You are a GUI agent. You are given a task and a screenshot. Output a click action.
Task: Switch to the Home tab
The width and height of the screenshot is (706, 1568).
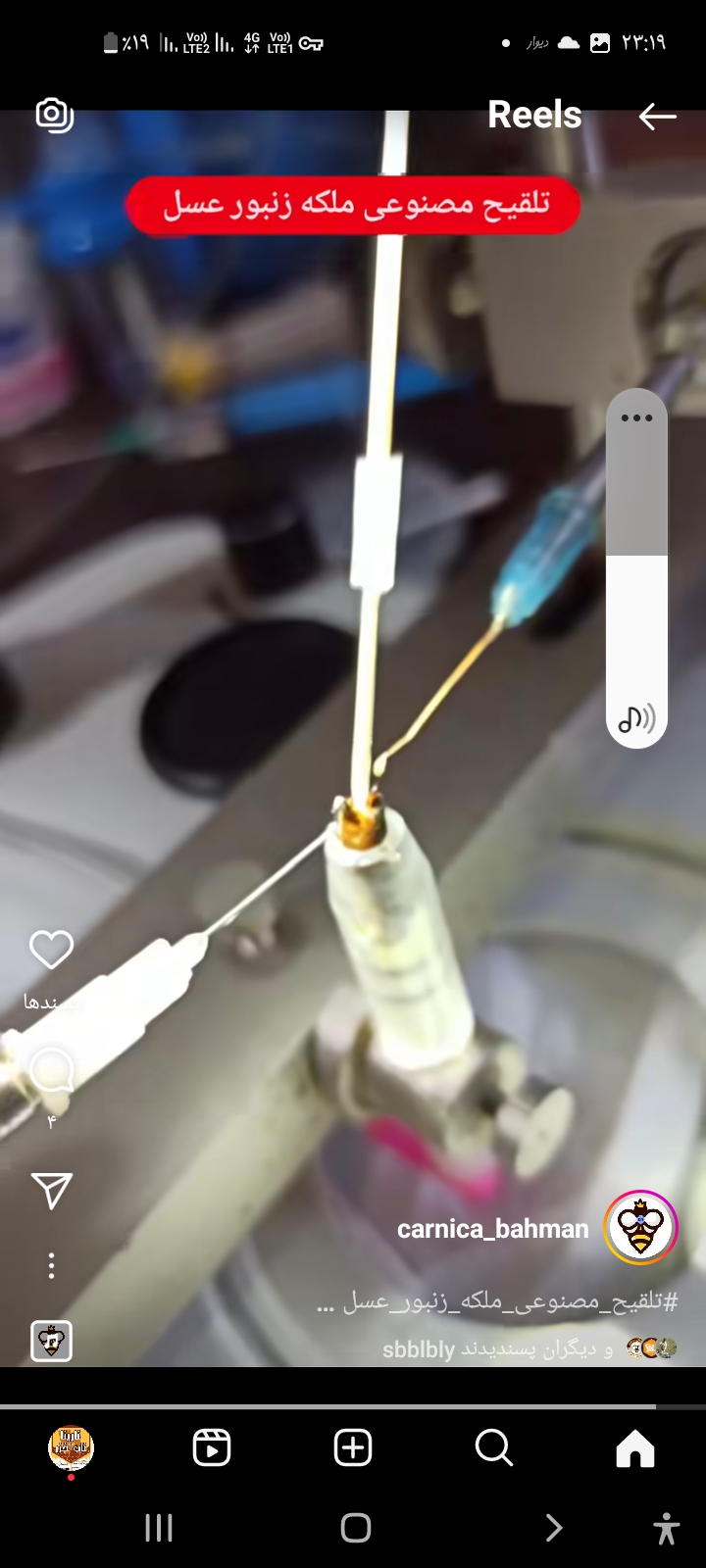point(634,1447)
